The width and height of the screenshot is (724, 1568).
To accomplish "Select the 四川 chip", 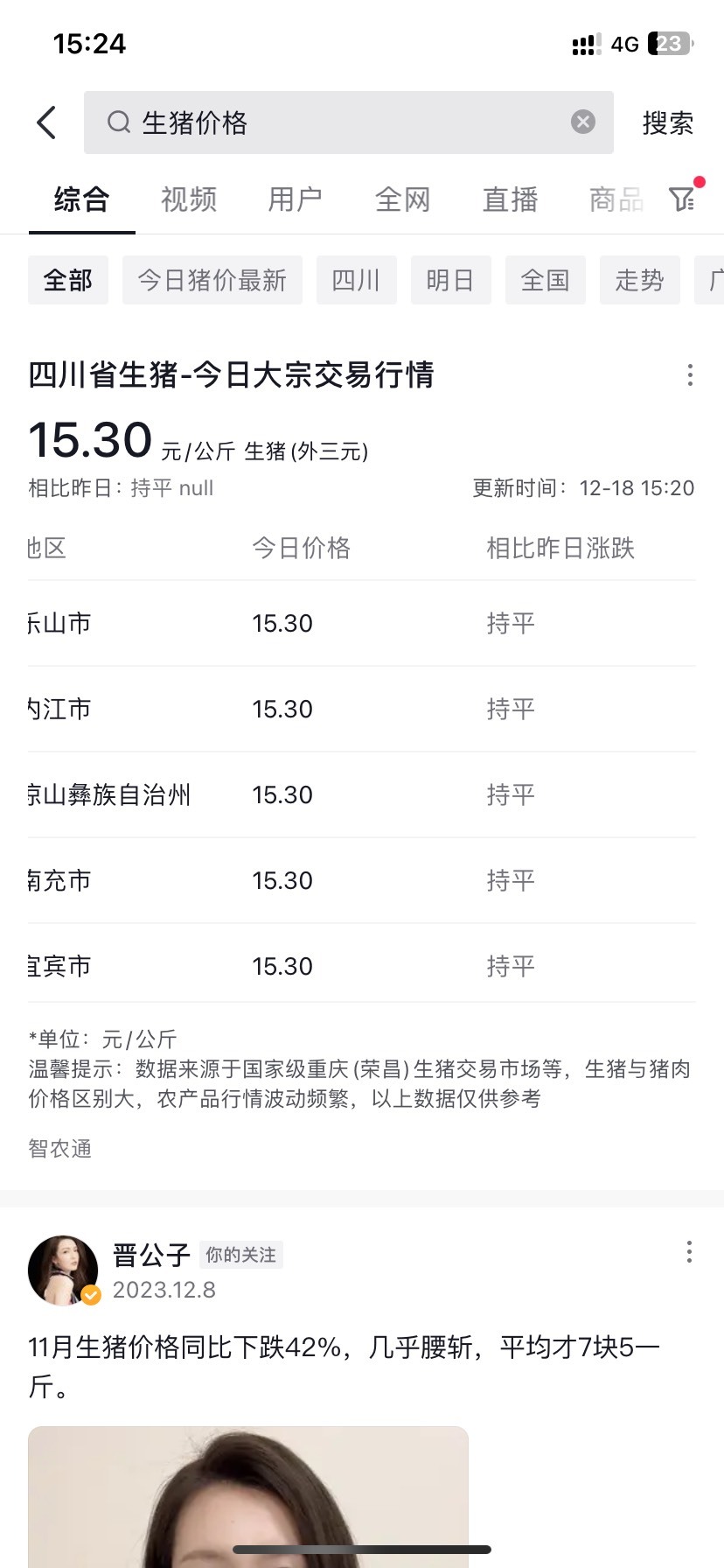I will tap(357, 280).
